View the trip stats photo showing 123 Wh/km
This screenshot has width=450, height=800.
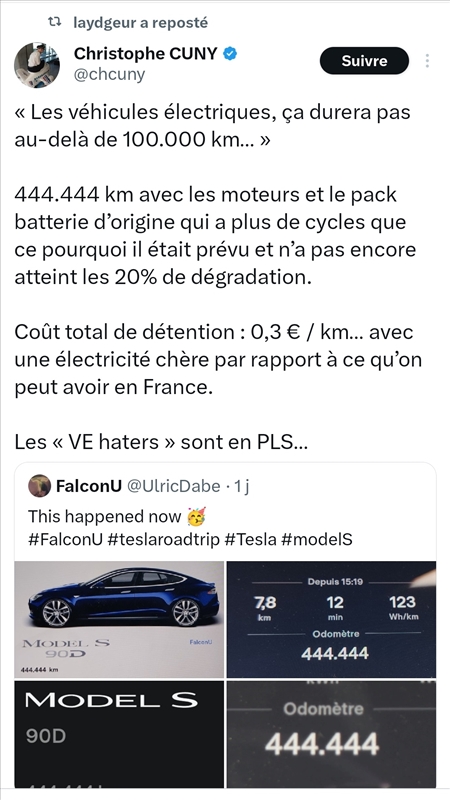tap(332, 619)
